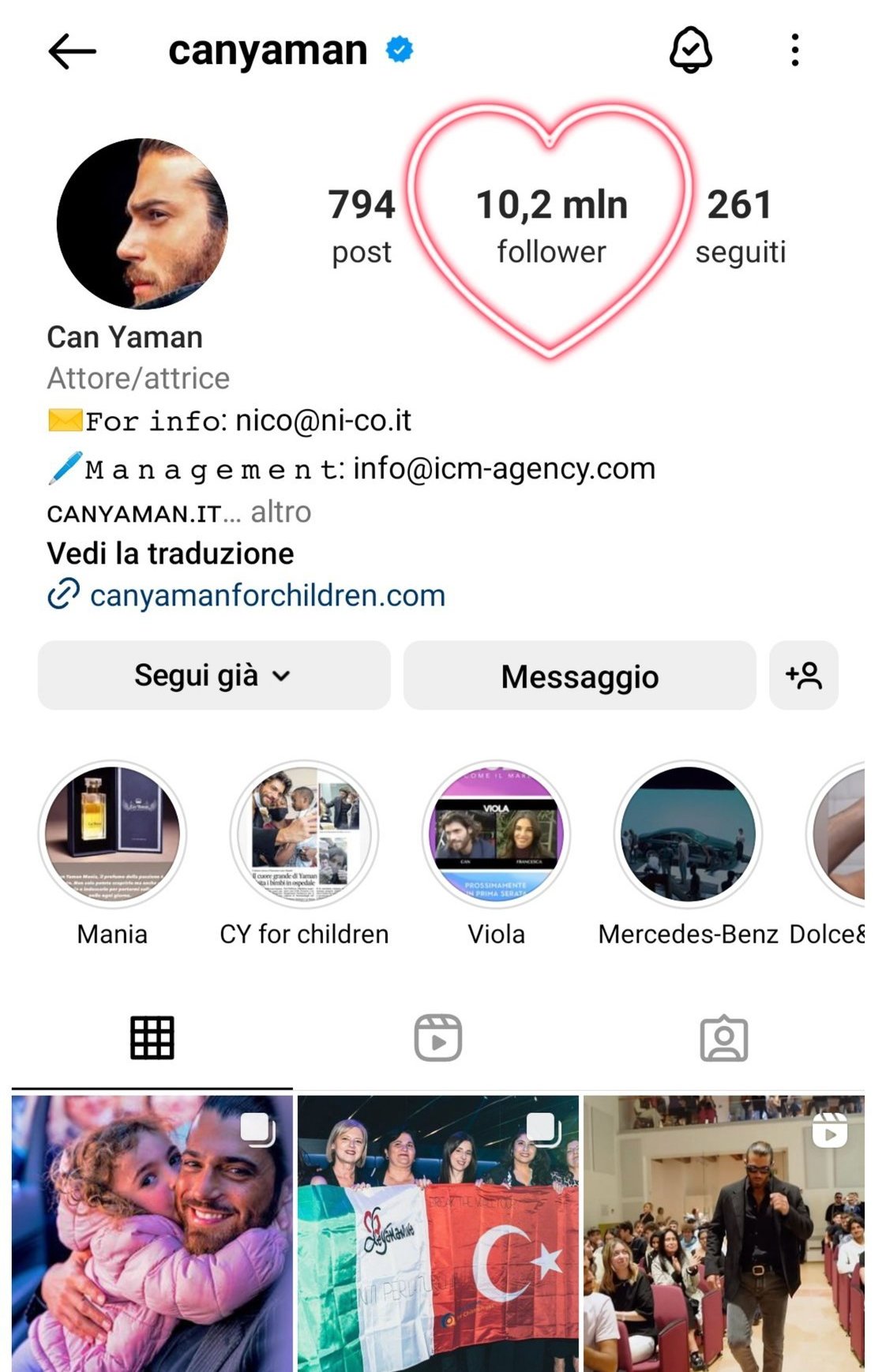
Task: Open the 261 seguiti list
Action: click(x=740, y=225)
